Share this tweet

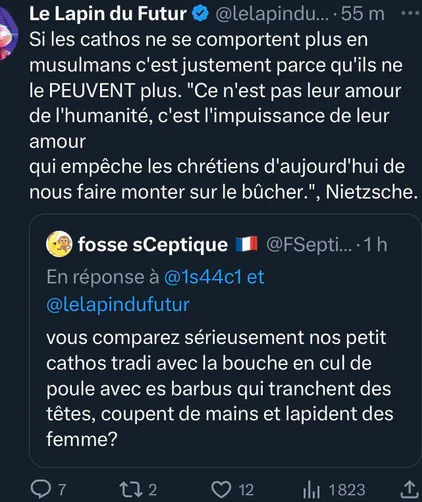click(409, 489)
